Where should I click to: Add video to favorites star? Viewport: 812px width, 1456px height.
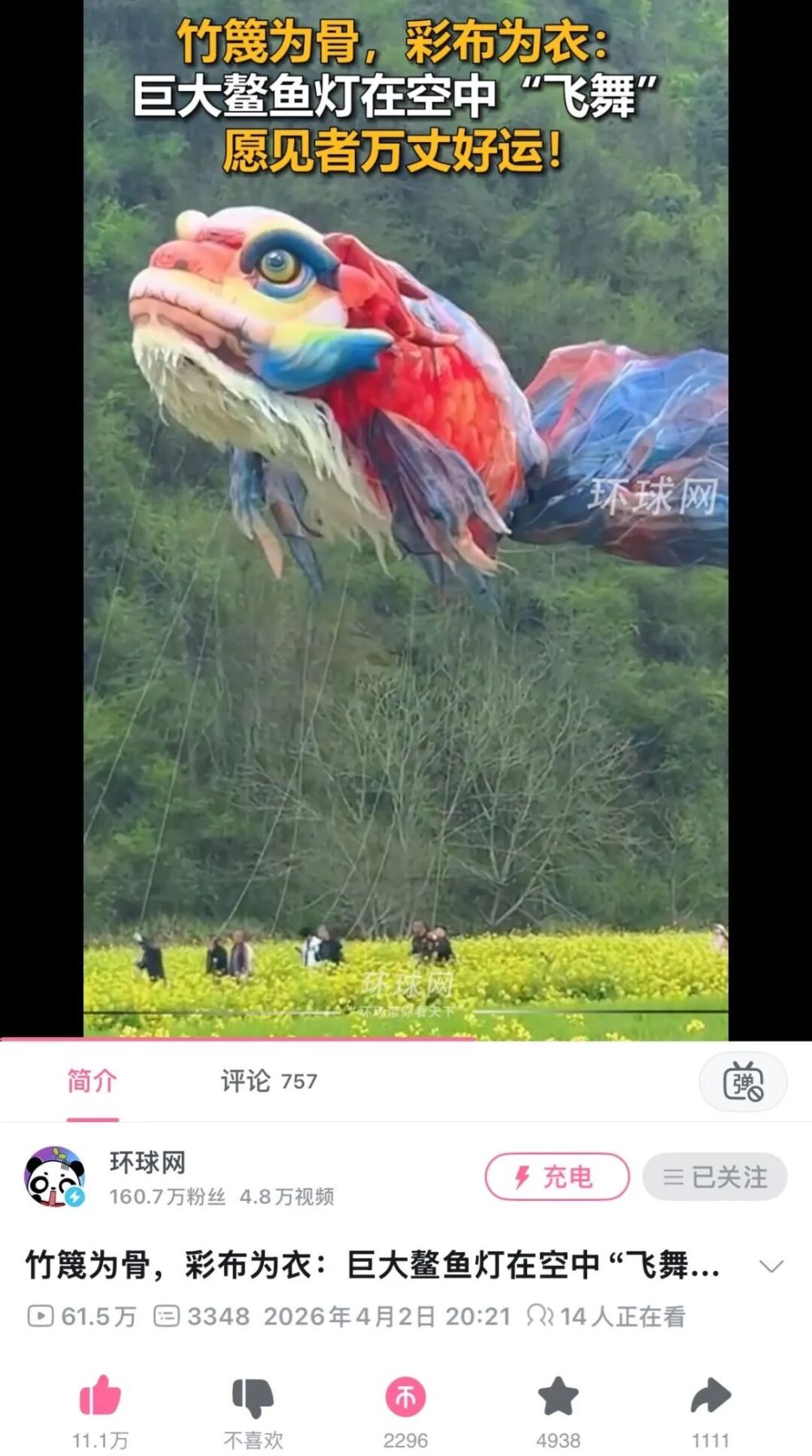point(558,1397)
